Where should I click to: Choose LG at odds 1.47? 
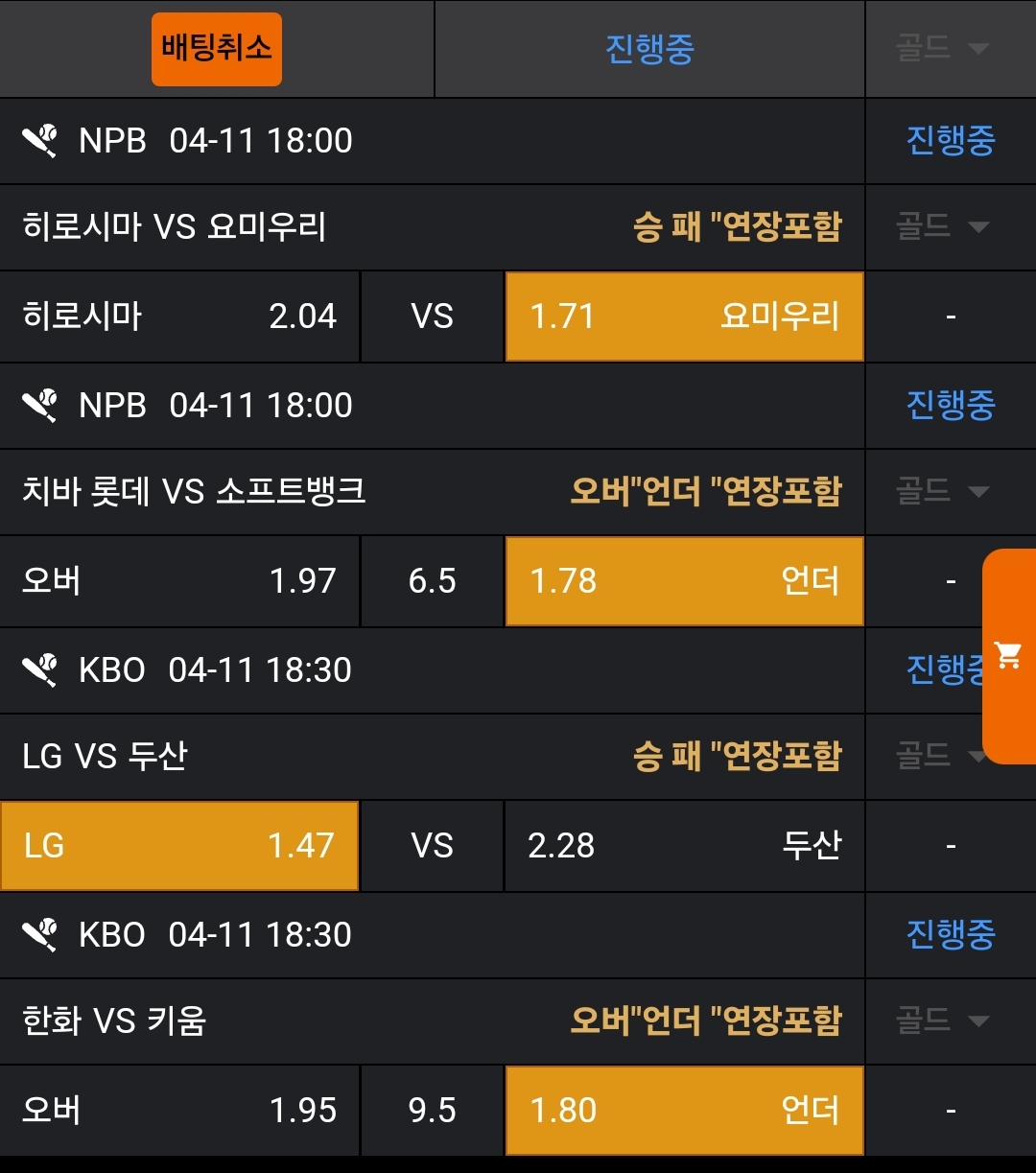[179, 846]
